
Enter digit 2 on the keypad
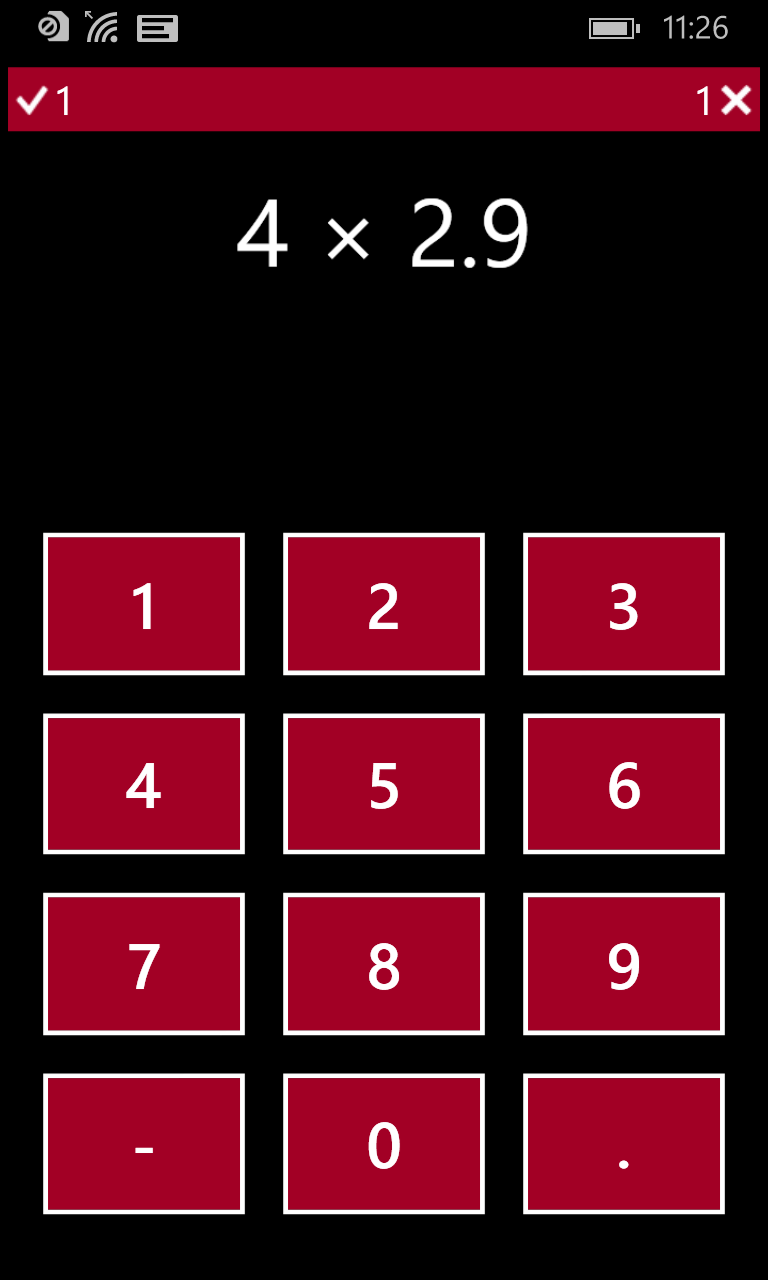pyautogui.click(x=384, y=604)
